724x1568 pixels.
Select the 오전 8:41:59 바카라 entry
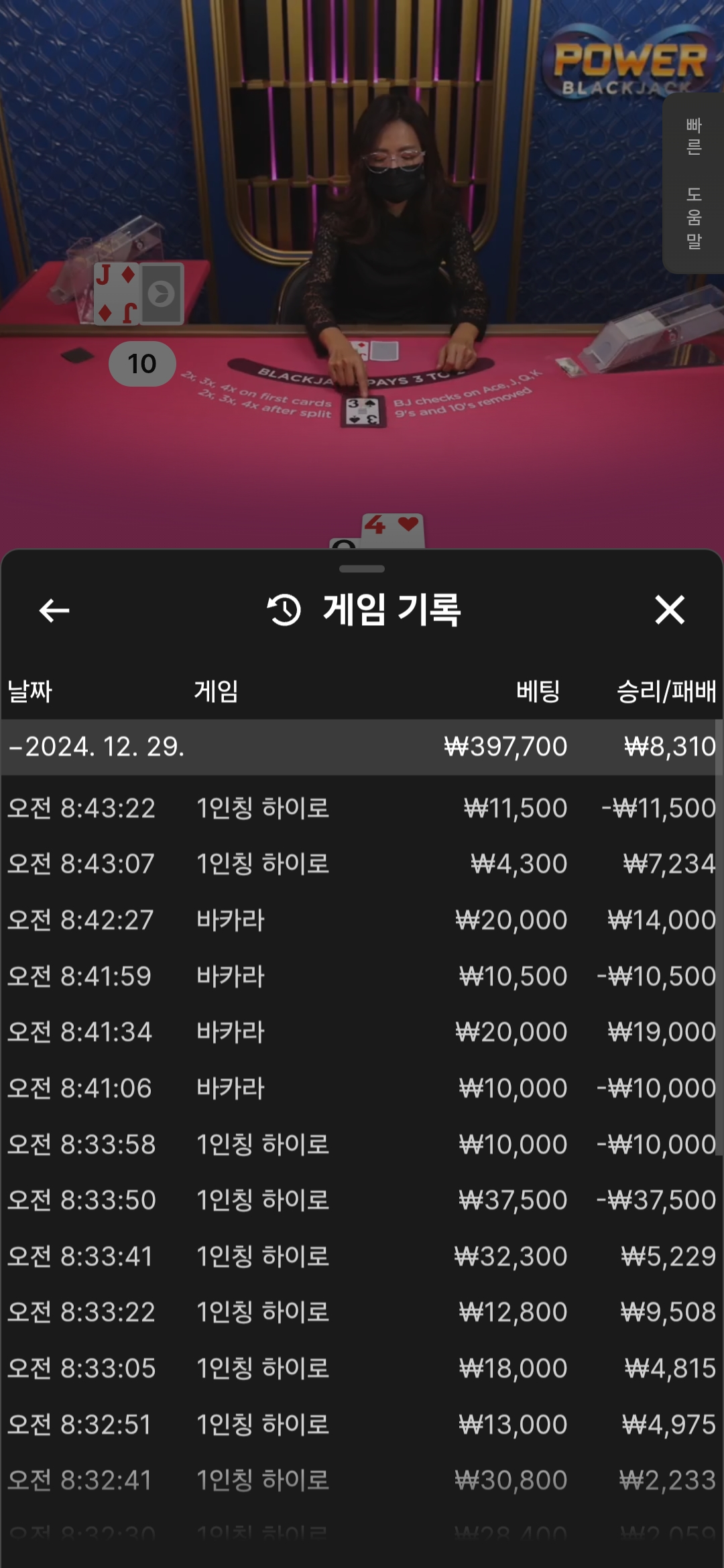point(362,976)
